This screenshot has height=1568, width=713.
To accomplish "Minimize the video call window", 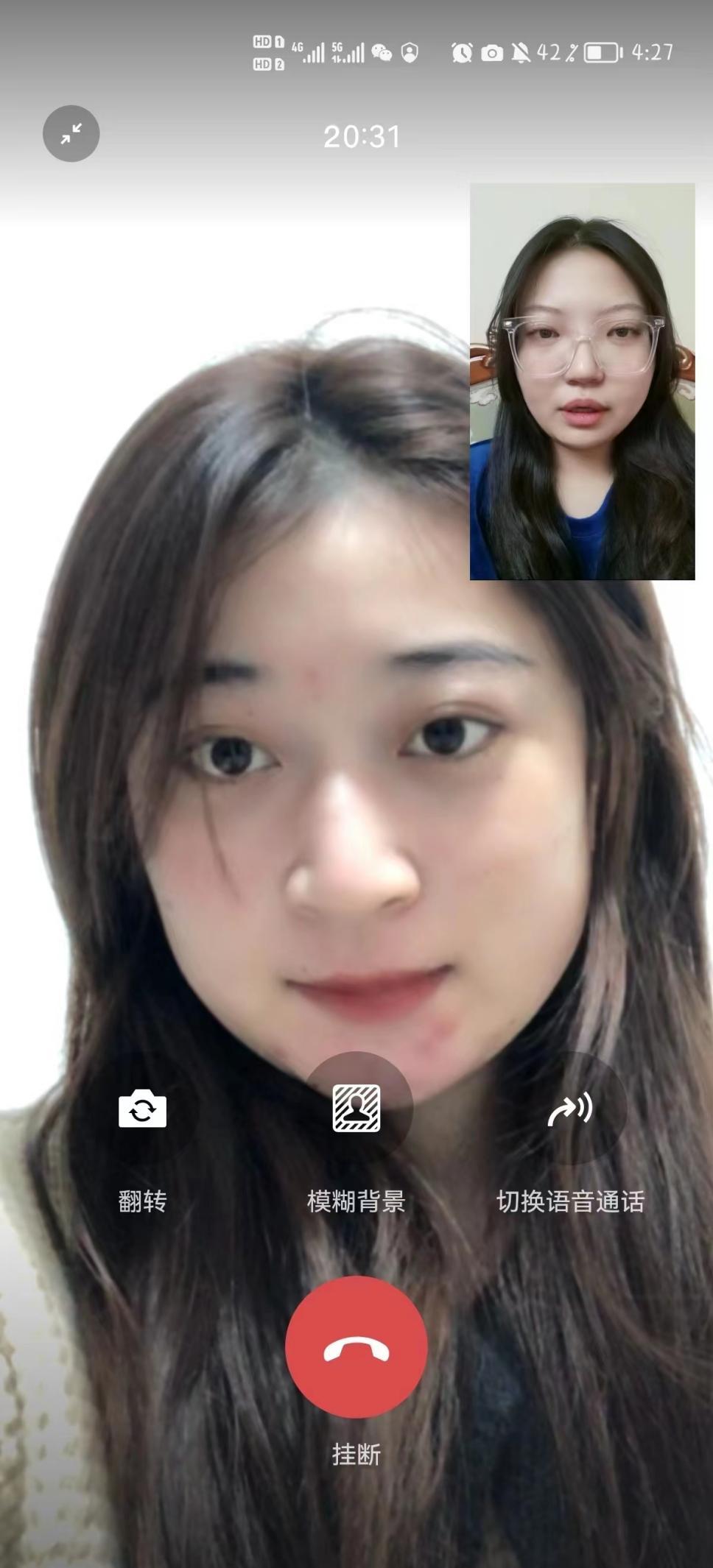I will 71,133.
